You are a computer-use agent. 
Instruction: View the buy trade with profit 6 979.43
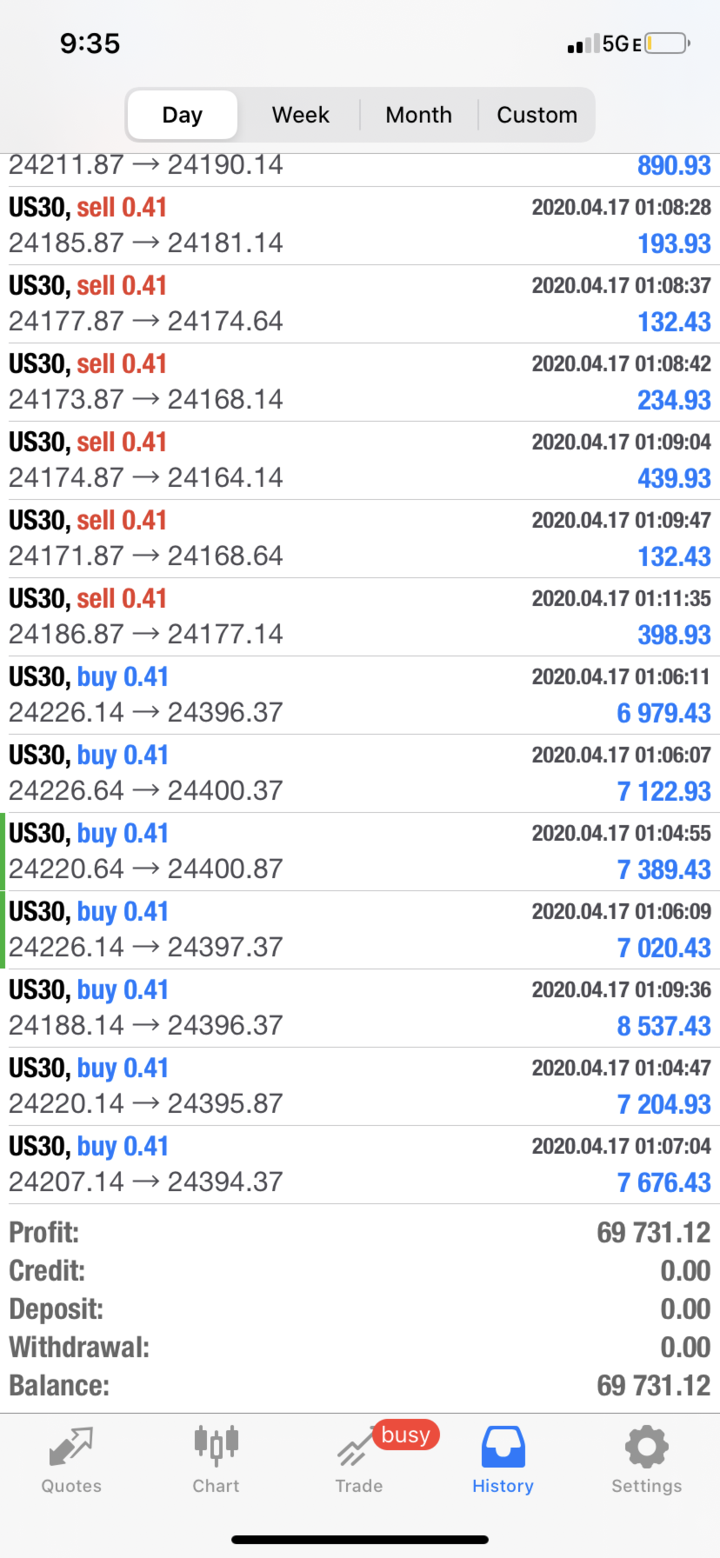pyautogui.click(x=360, y=695)
